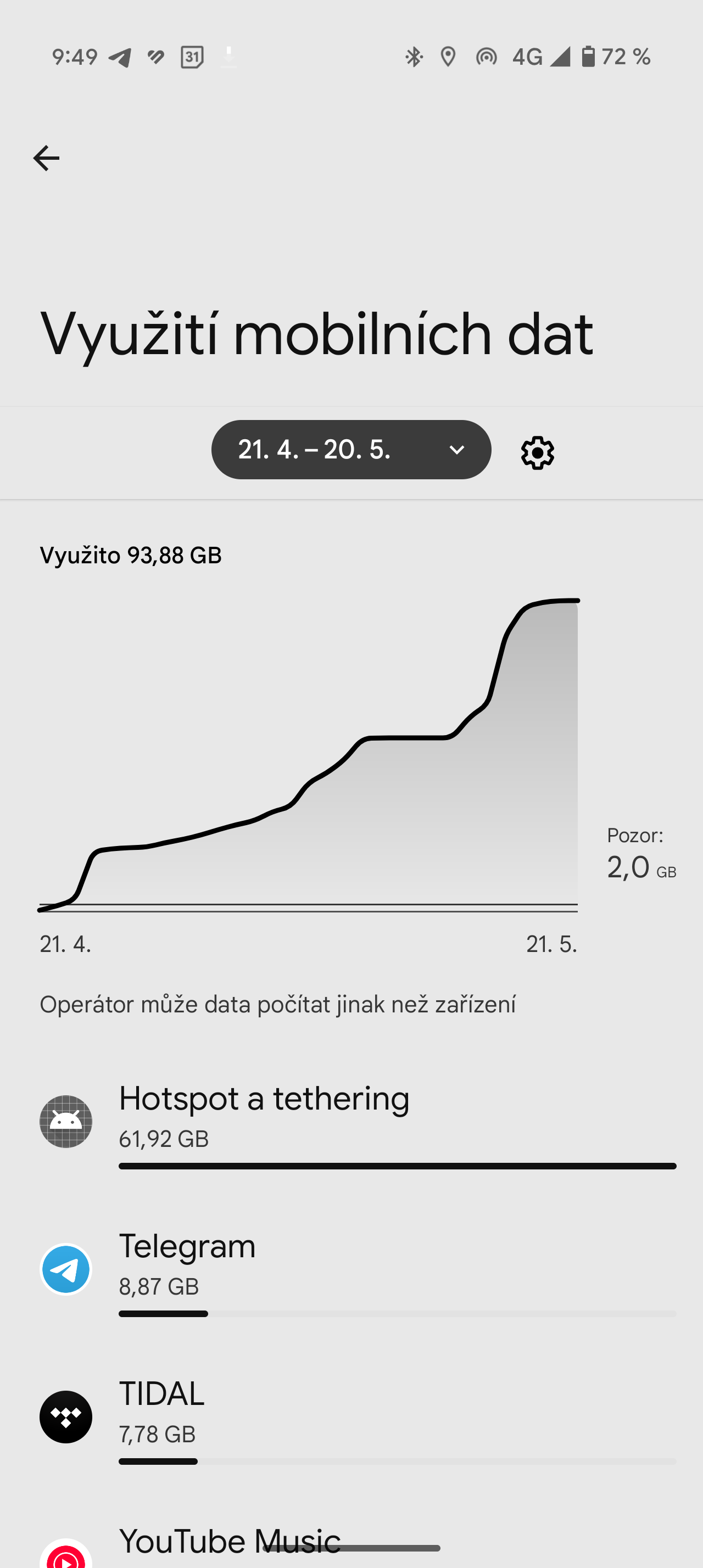Click the Hotspot usage progress bar
Image resolution: width=703 pixels, height=1568 pixels.
pyautogui.click(x=398, y=1166)
